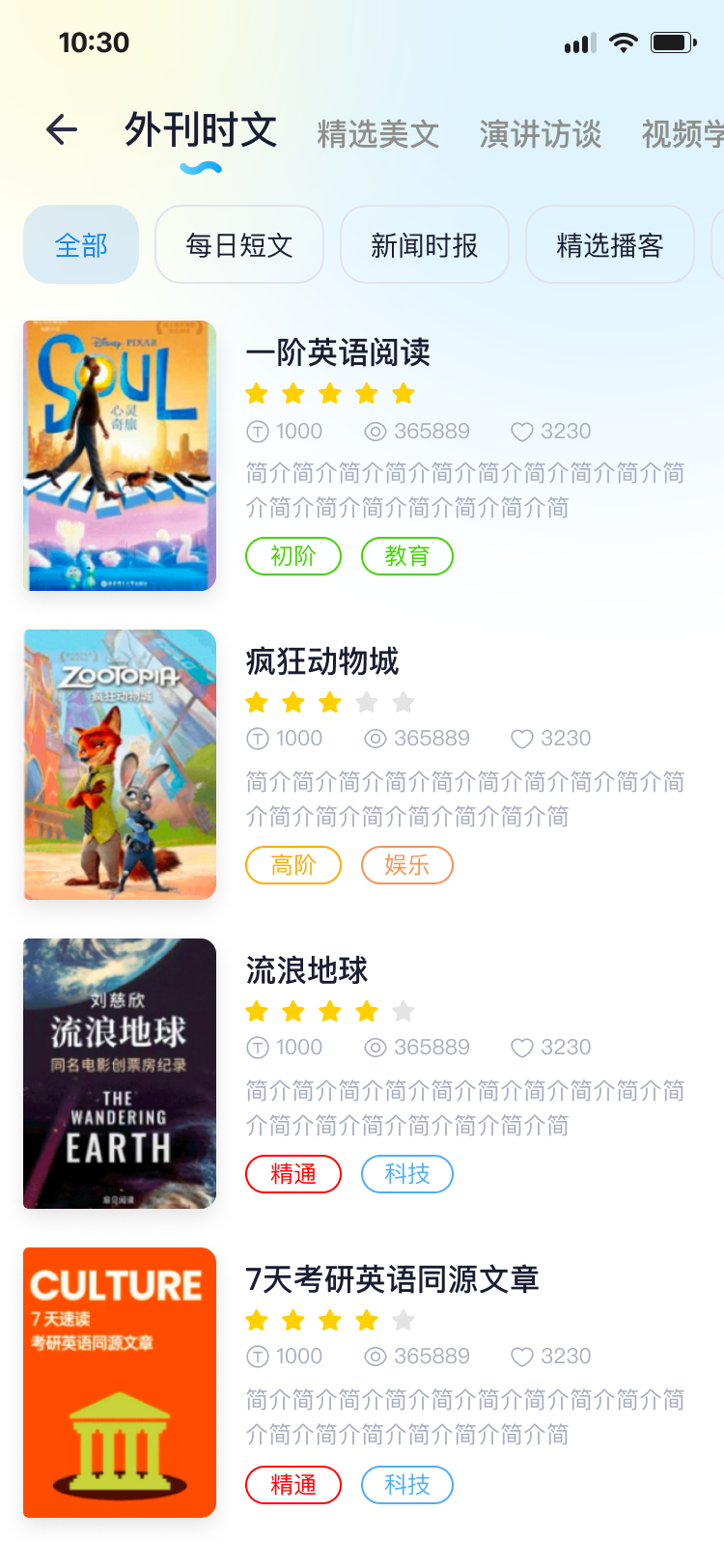This screenshot has width=724, height=1568.
Task: Favorite the 一阶英语阅读 article via its heart
Action: (x=520, y=431)
